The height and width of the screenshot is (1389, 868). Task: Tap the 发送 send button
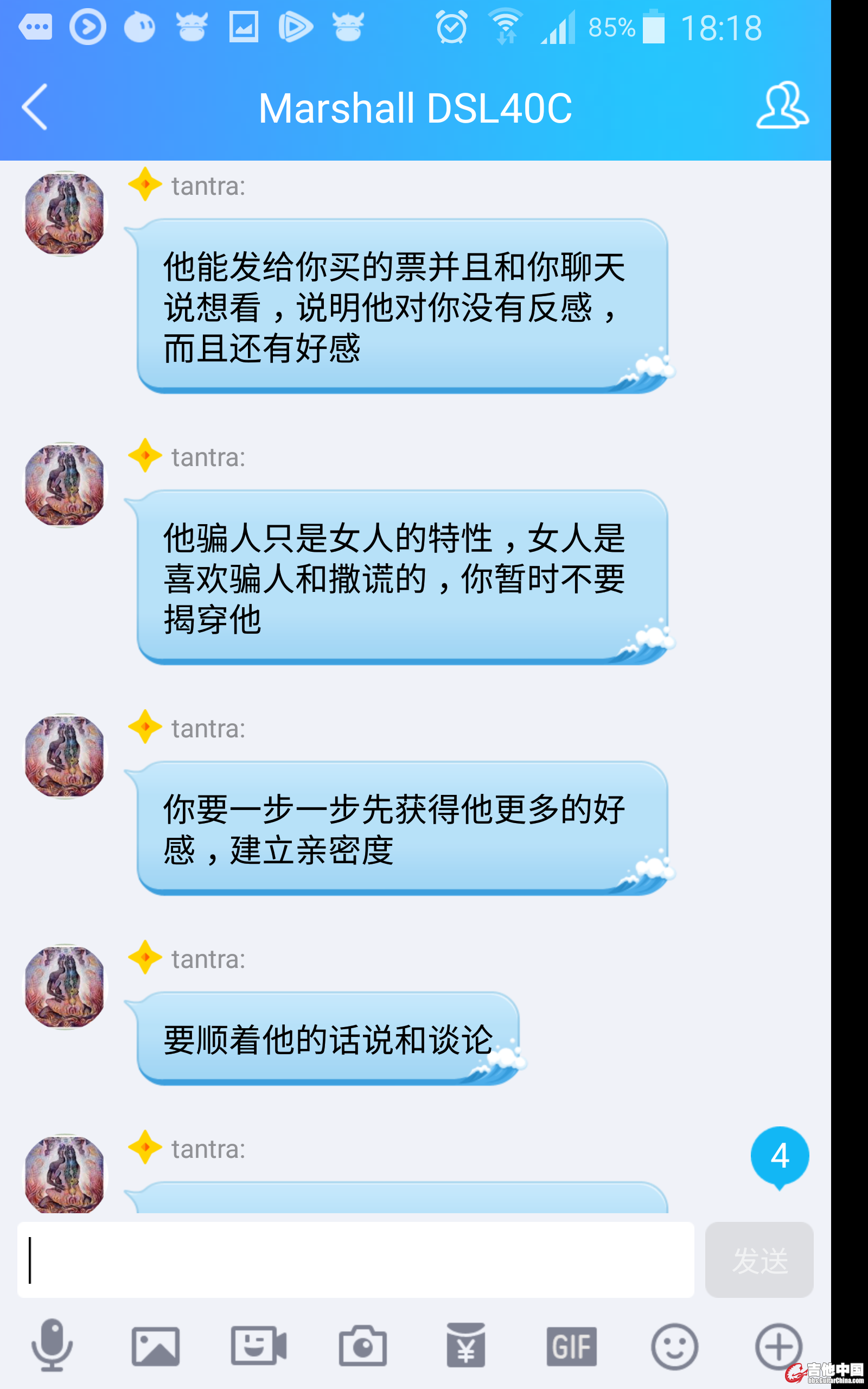[758, 1259]
